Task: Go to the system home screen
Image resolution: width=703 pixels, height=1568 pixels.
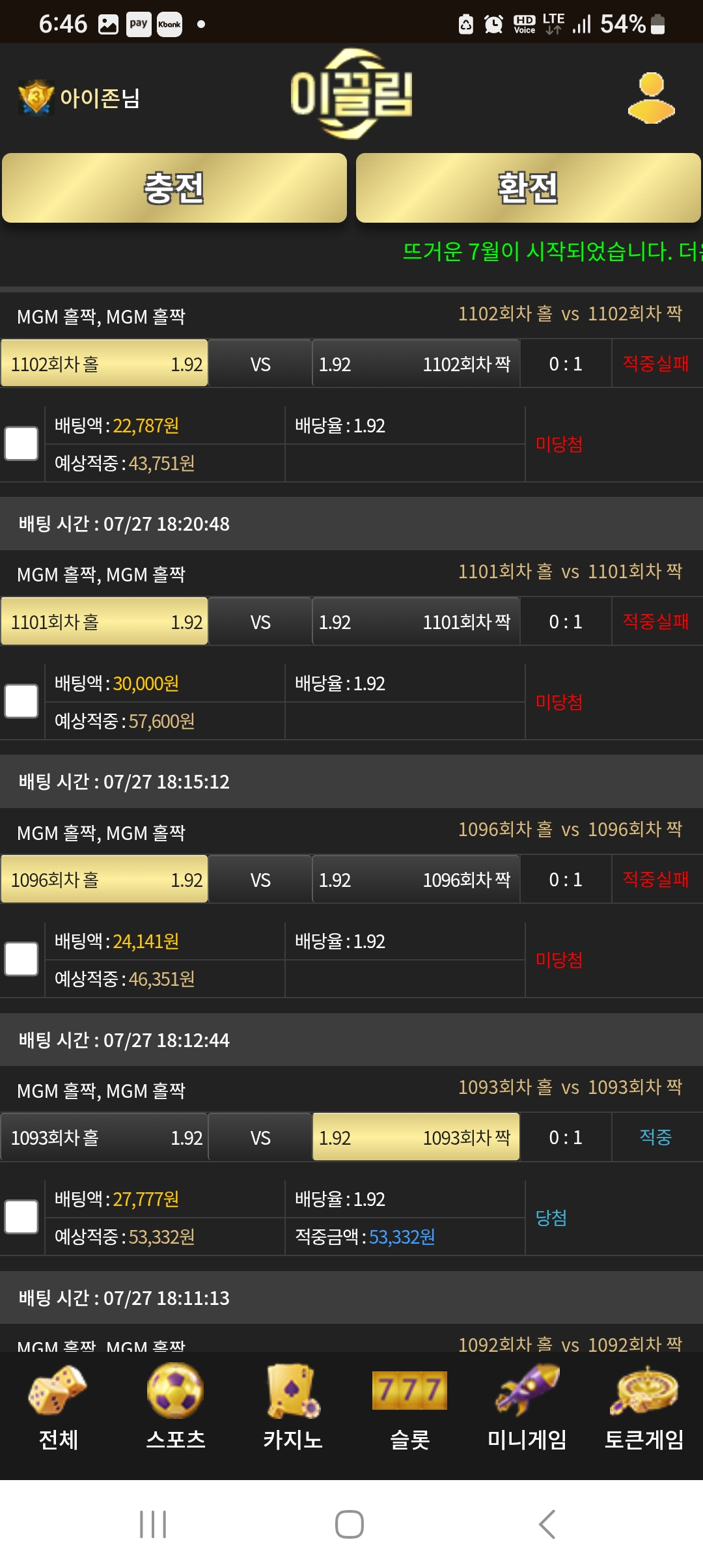Action: pyautogui.click(x=350, y=1524)
